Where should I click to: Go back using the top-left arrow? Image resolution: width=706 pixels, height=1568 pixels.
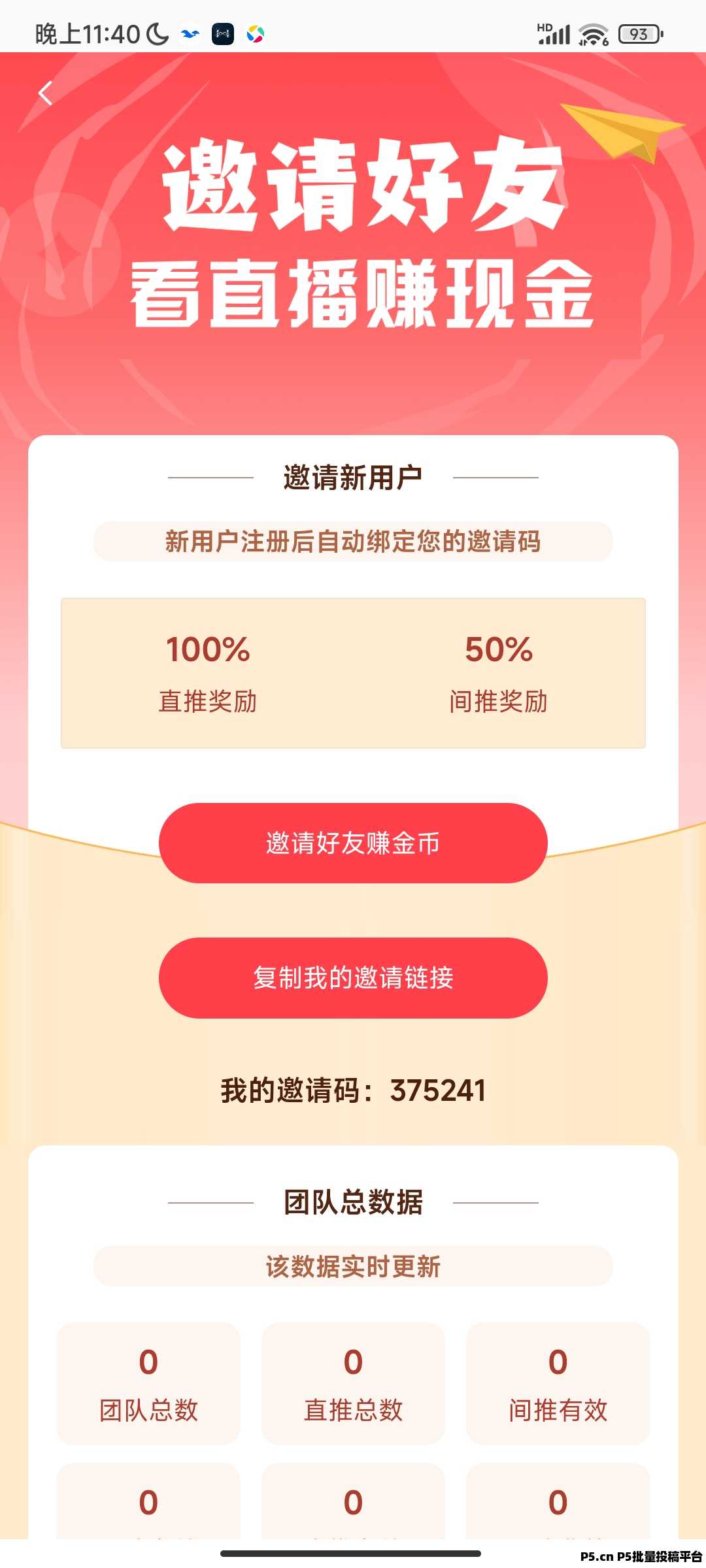point(45,93)
